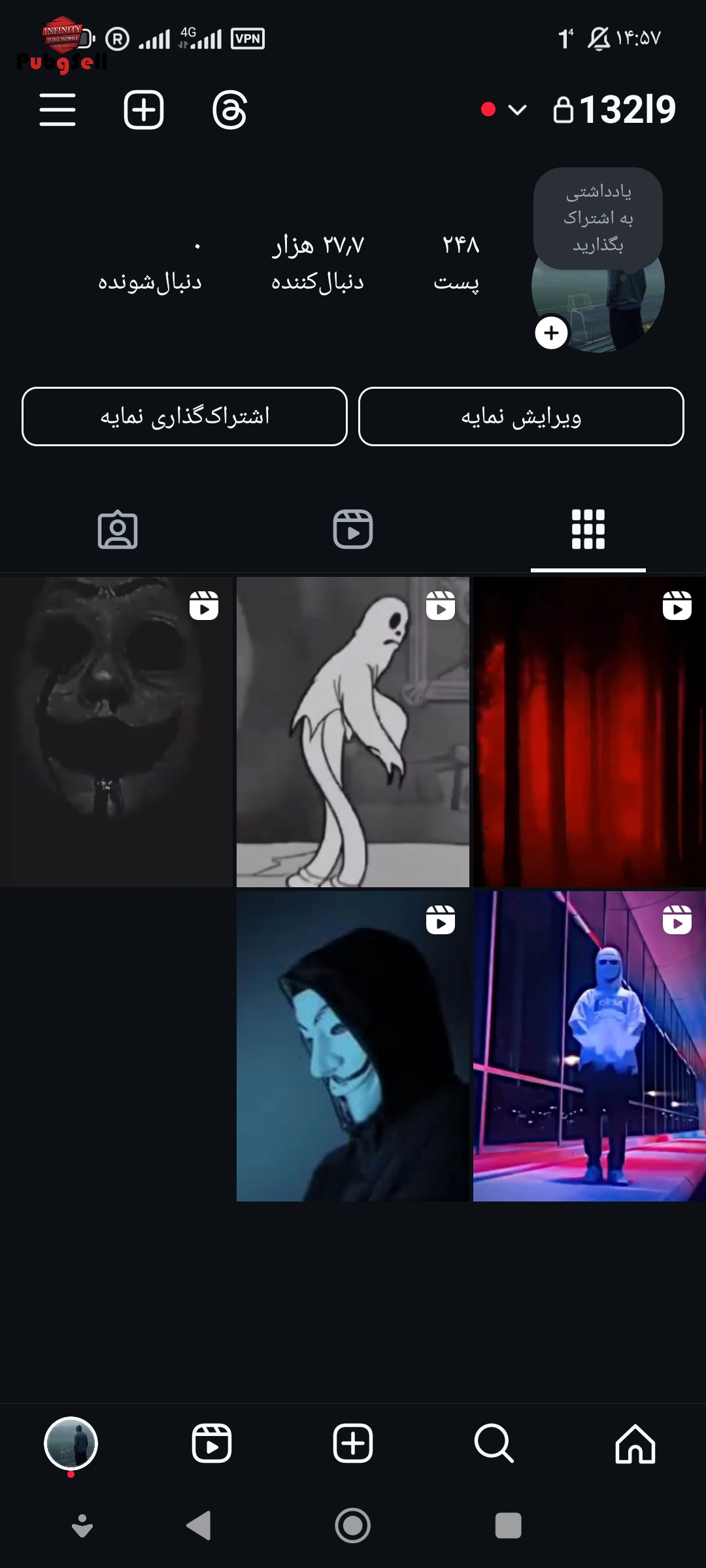
Task: Add story with plus on profile photo
Action: click(551, 333)
